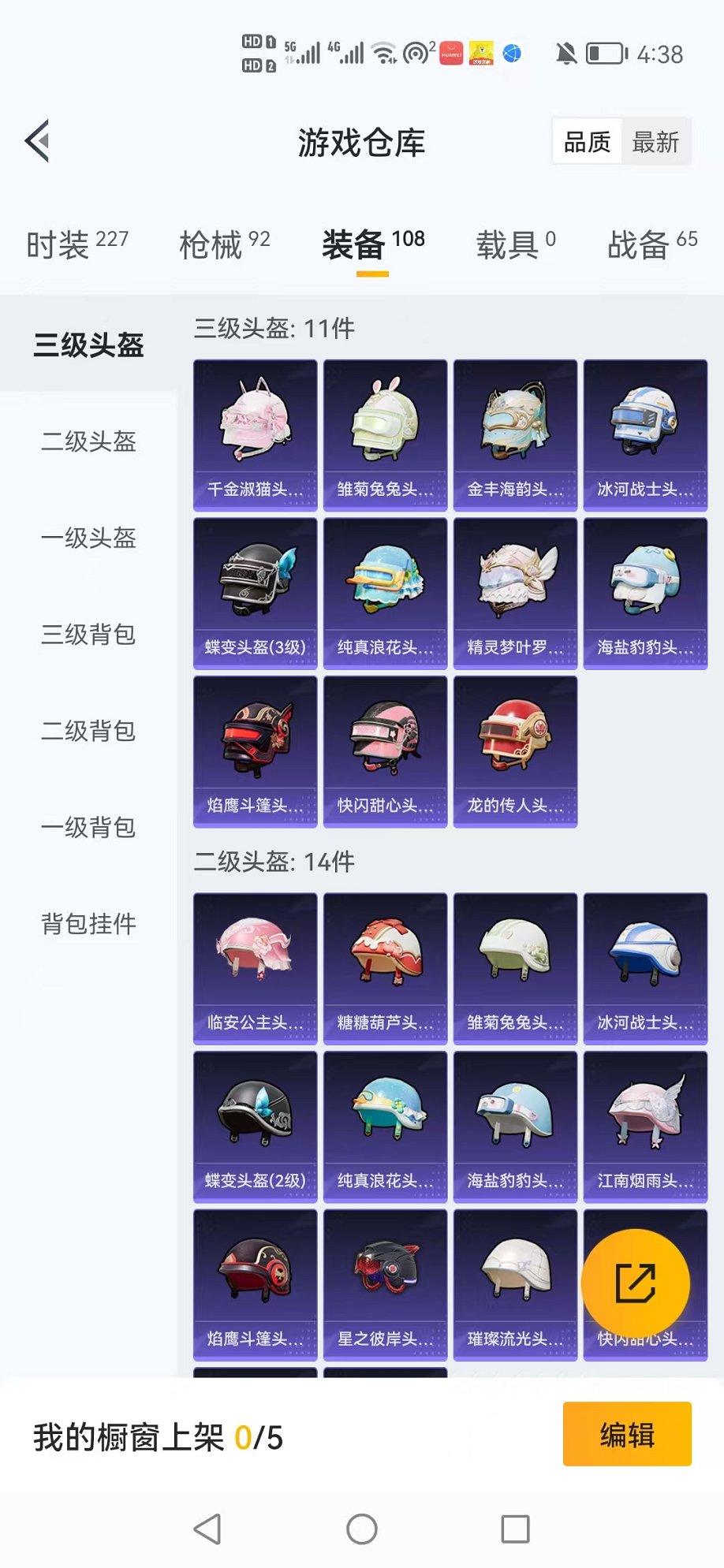Viewport: 724px width, 1568px height.
Task: Switch to the 枪械 tab
Action: pos(224,244)
